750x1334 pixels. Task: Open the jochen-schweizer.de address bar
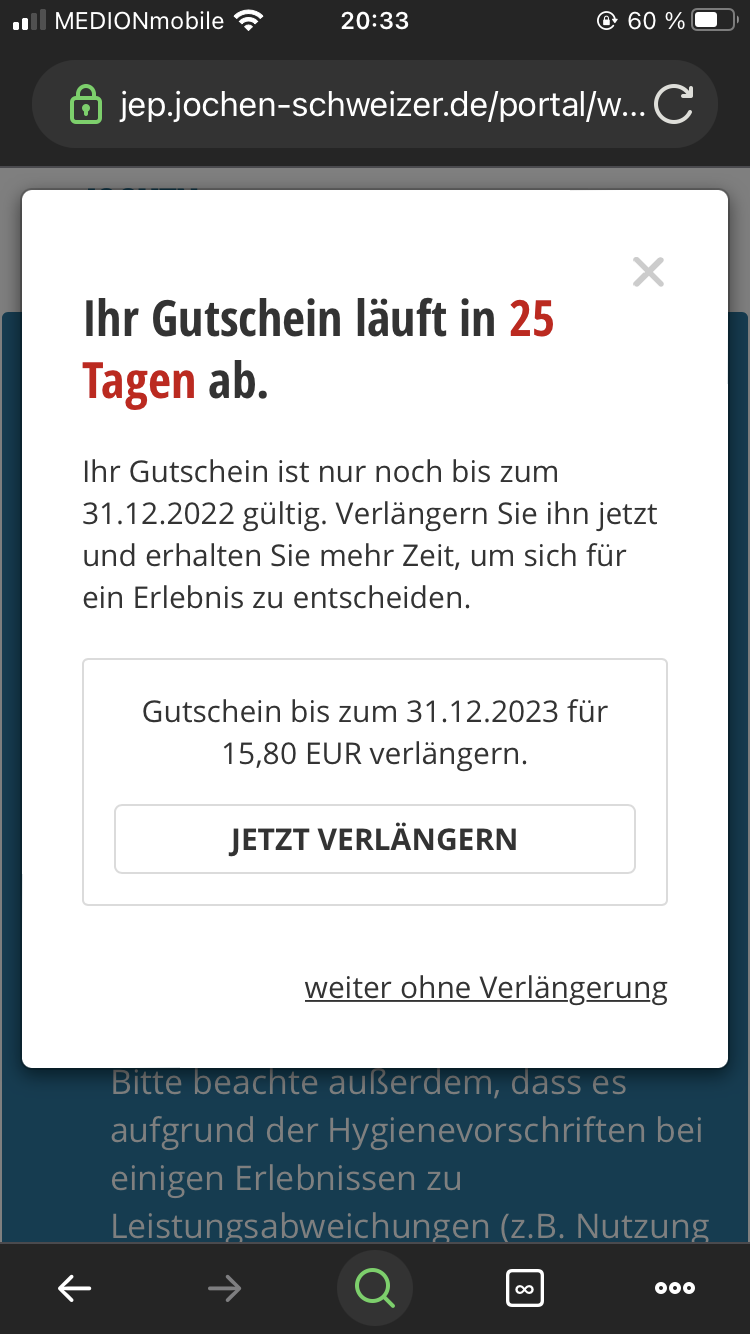(380, 105)
